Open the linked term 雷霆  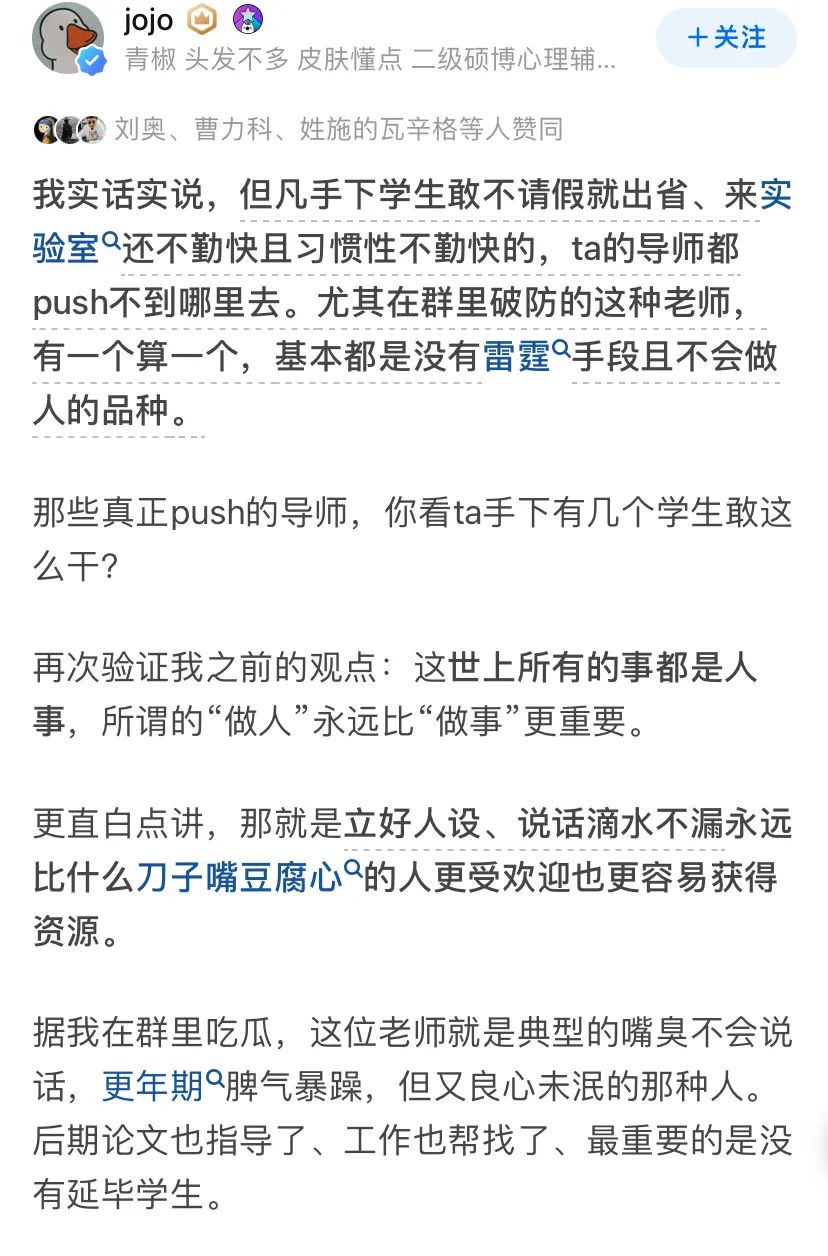[518, 356]
